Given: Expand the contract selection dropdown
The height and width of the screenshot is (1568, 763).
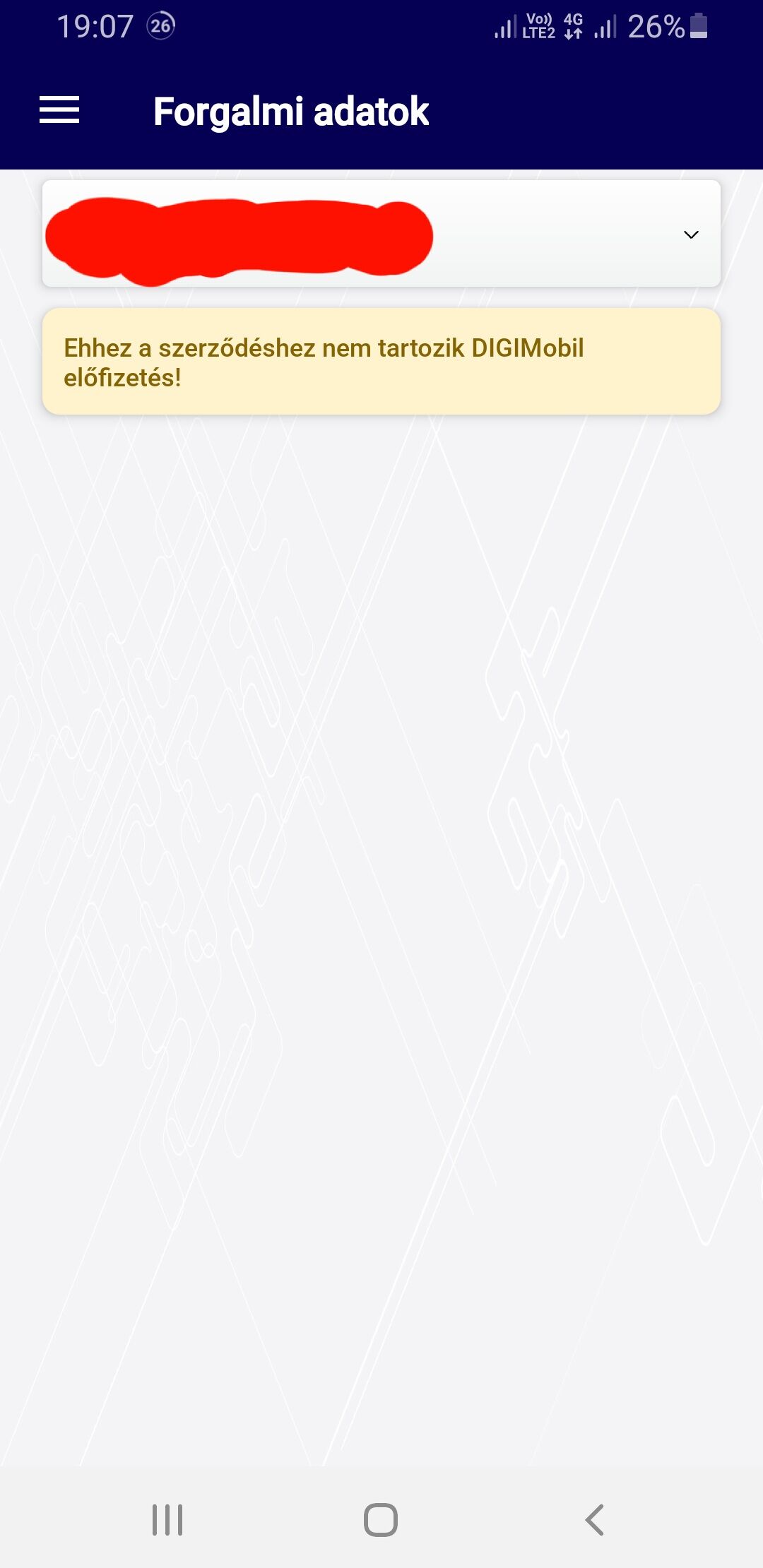Looking at the screenshot, I should tap(690, 234).
